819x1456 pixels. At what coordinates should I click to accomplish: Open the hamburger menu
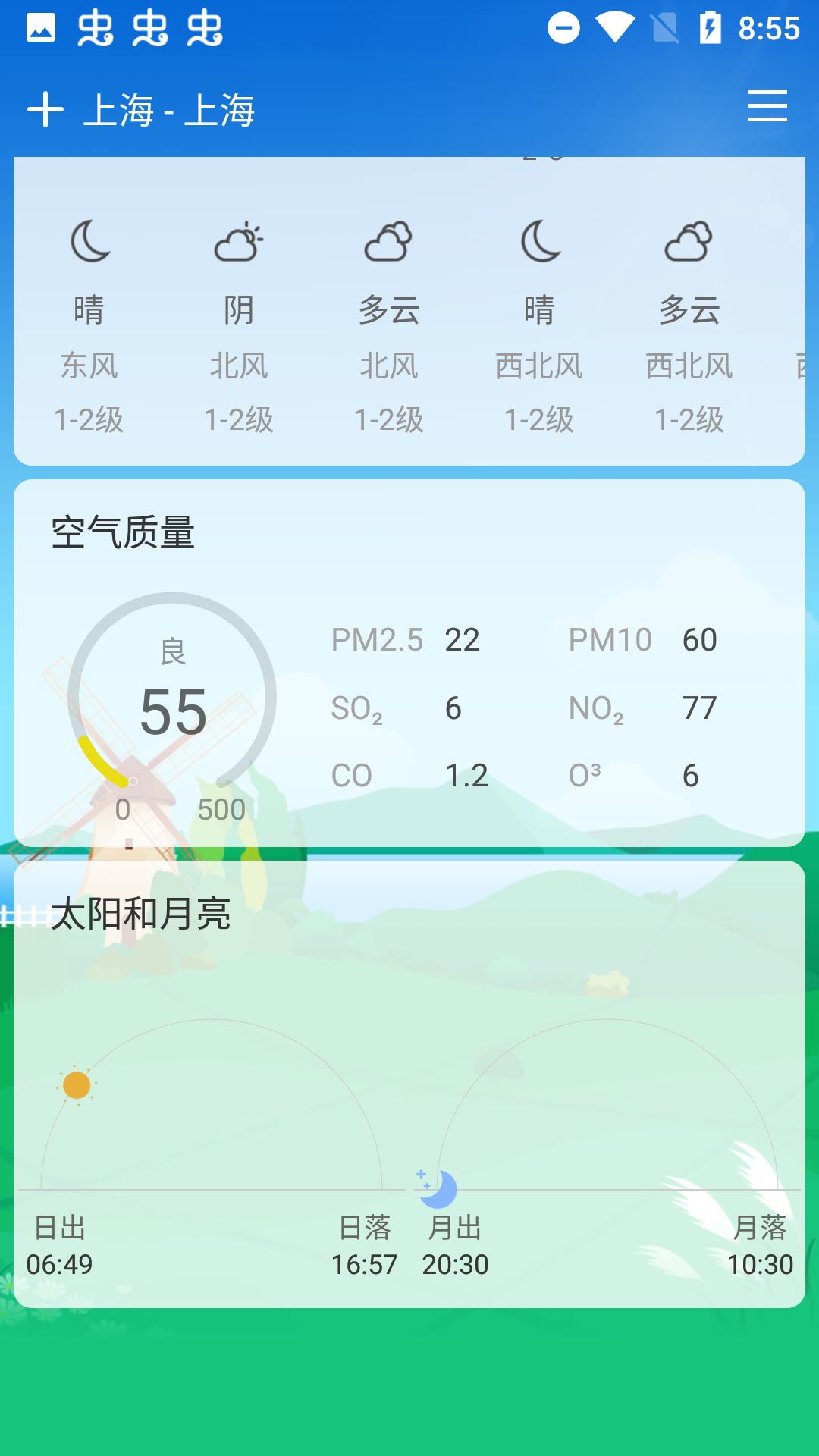pyautogui.click(x=767, y=106)
